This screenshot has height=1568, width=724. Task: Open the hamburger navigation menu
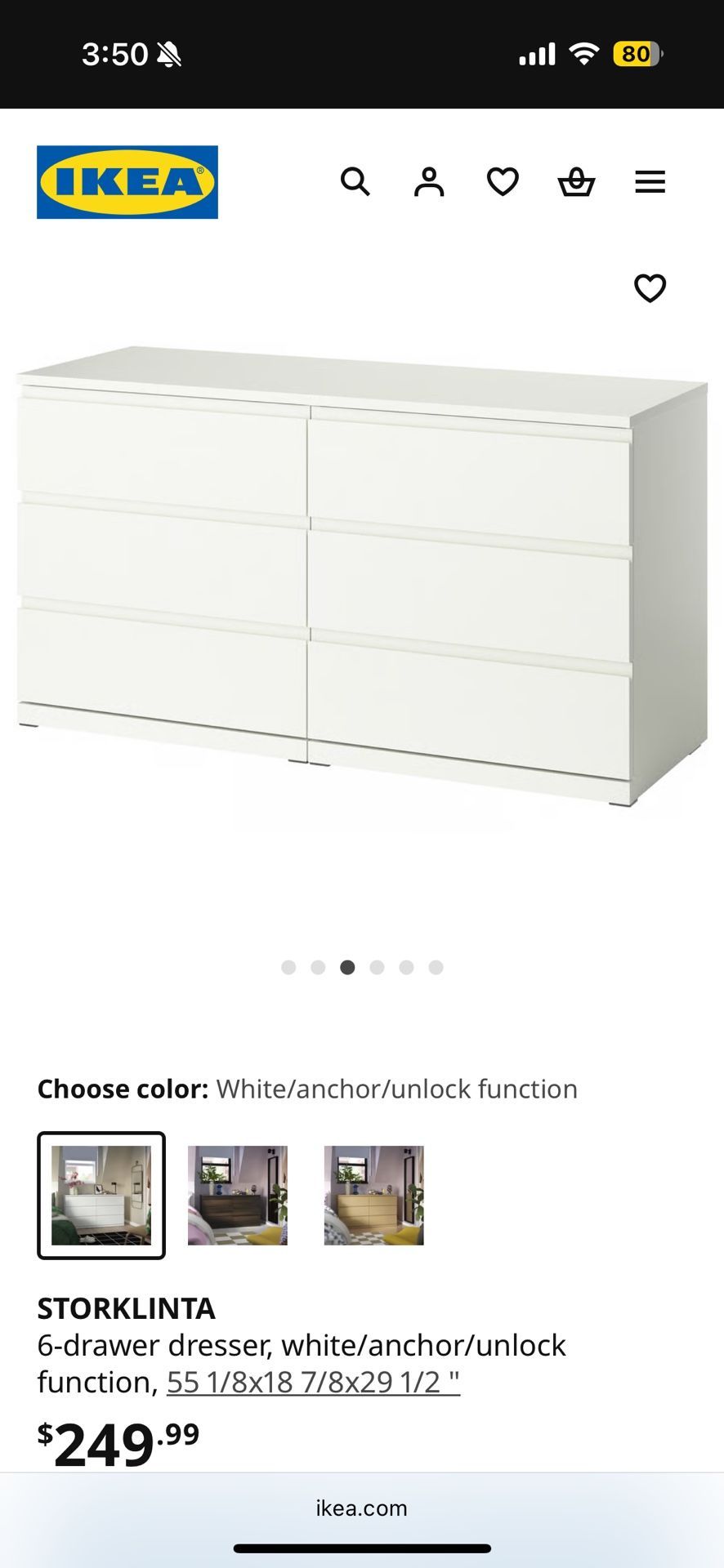tap(650, 181)
